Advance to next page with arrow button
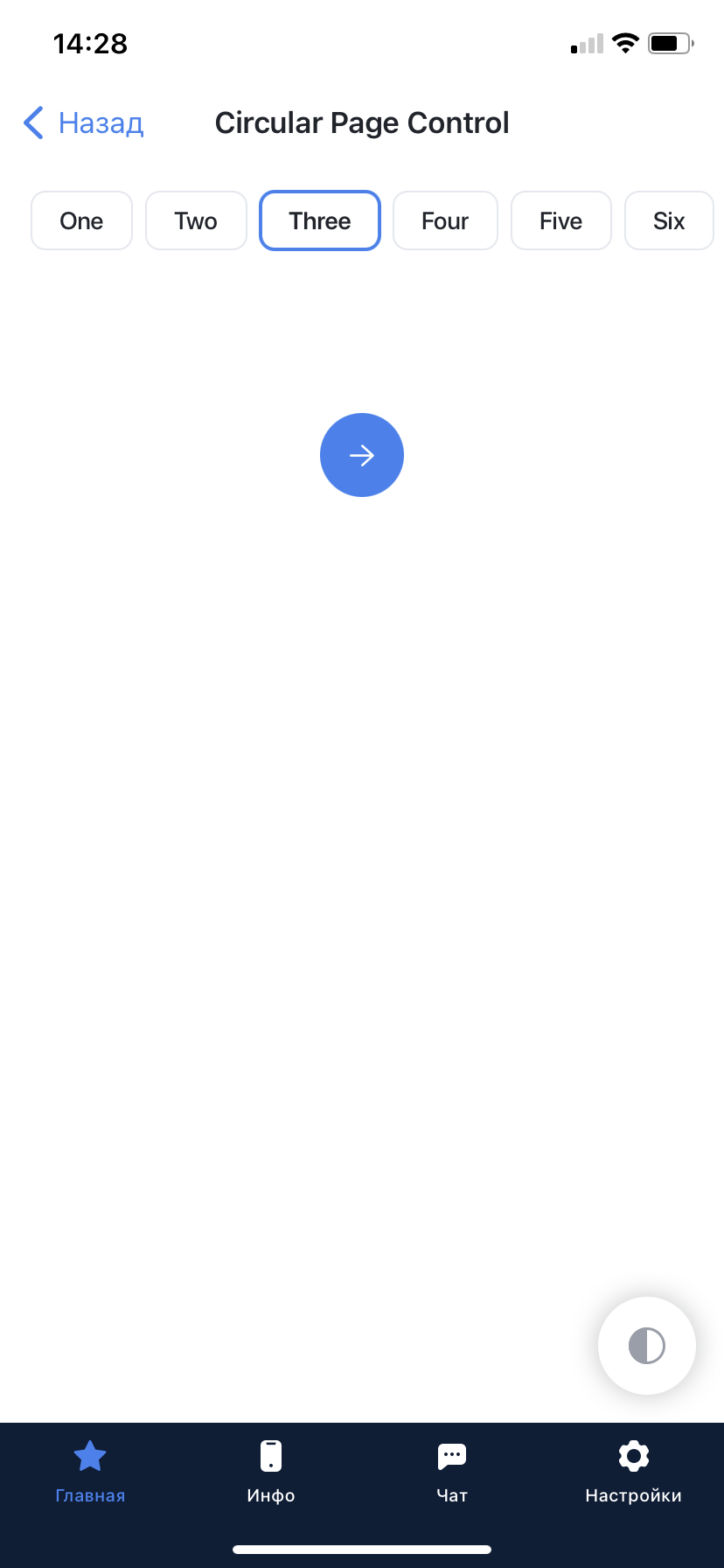This screenshot has width=724, height=1568. tap(361, 454)
